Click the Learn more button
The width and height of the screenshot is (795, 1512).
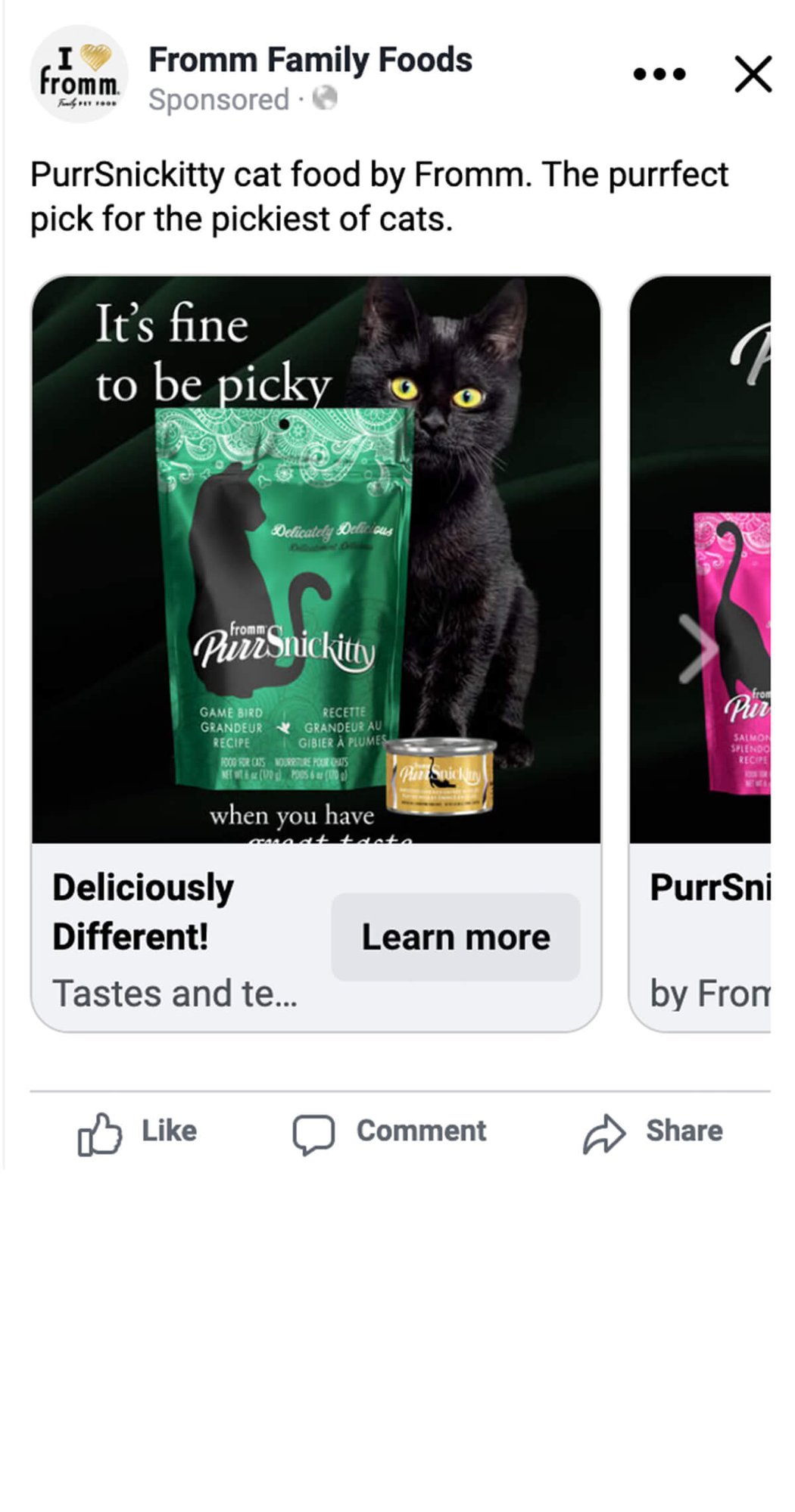click(x=456, y=937)
